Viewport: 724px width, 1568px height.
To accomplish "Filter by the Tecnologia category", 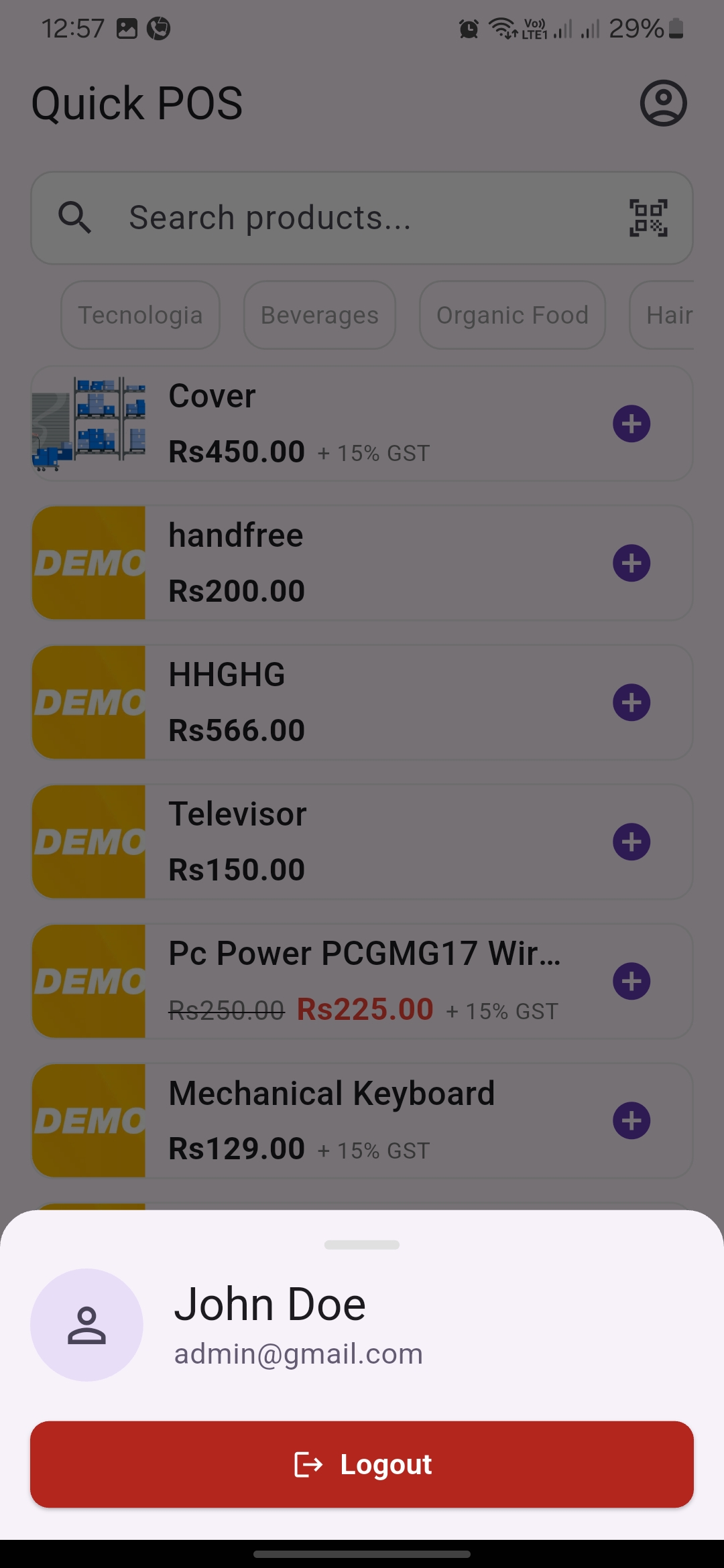I will [x=140, y=315].
